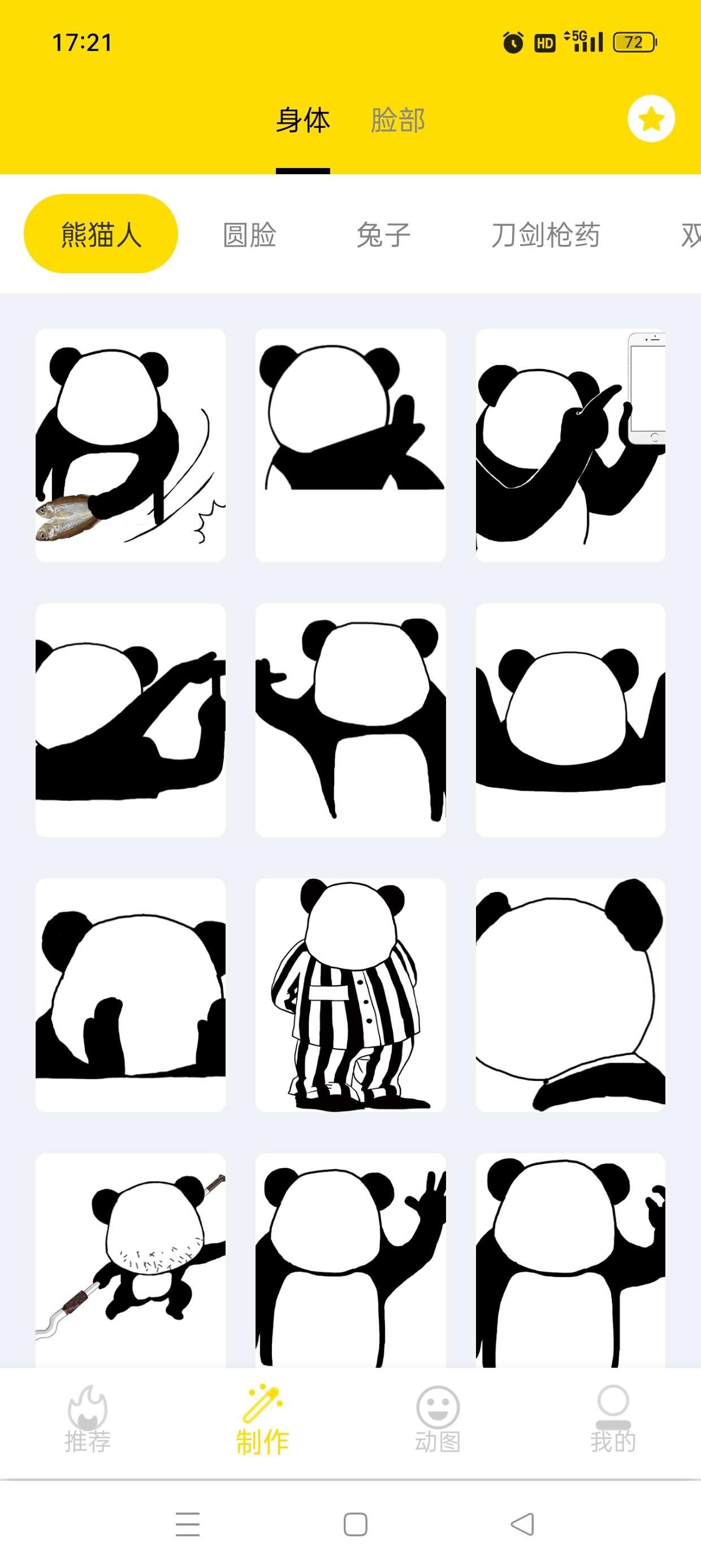This screenshot has height=1568, width=701.
Task: Tap the 熊猫人 category chip
Action: coord(101,234)
